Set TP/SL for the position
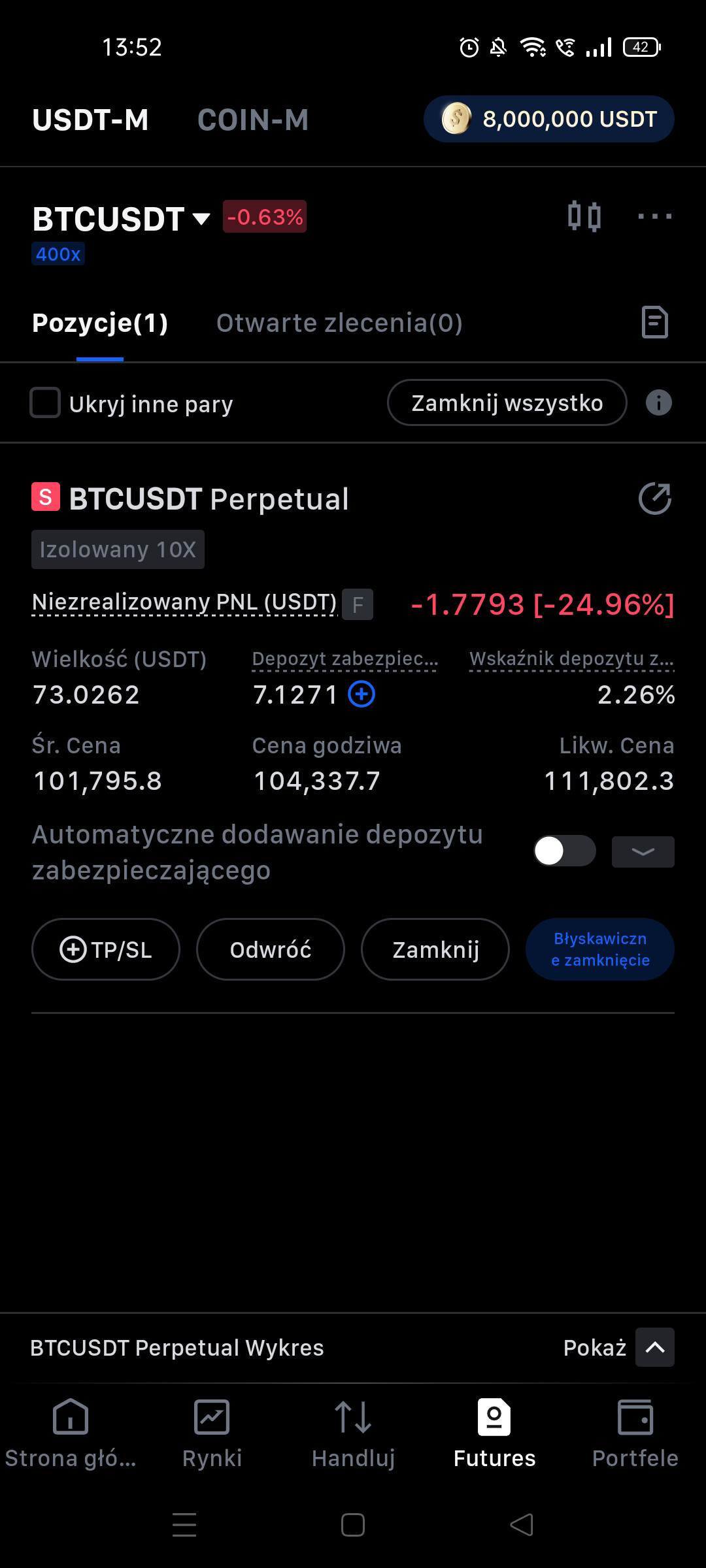This screenshot has width=706, height=1568. click(x=106, y=949)
